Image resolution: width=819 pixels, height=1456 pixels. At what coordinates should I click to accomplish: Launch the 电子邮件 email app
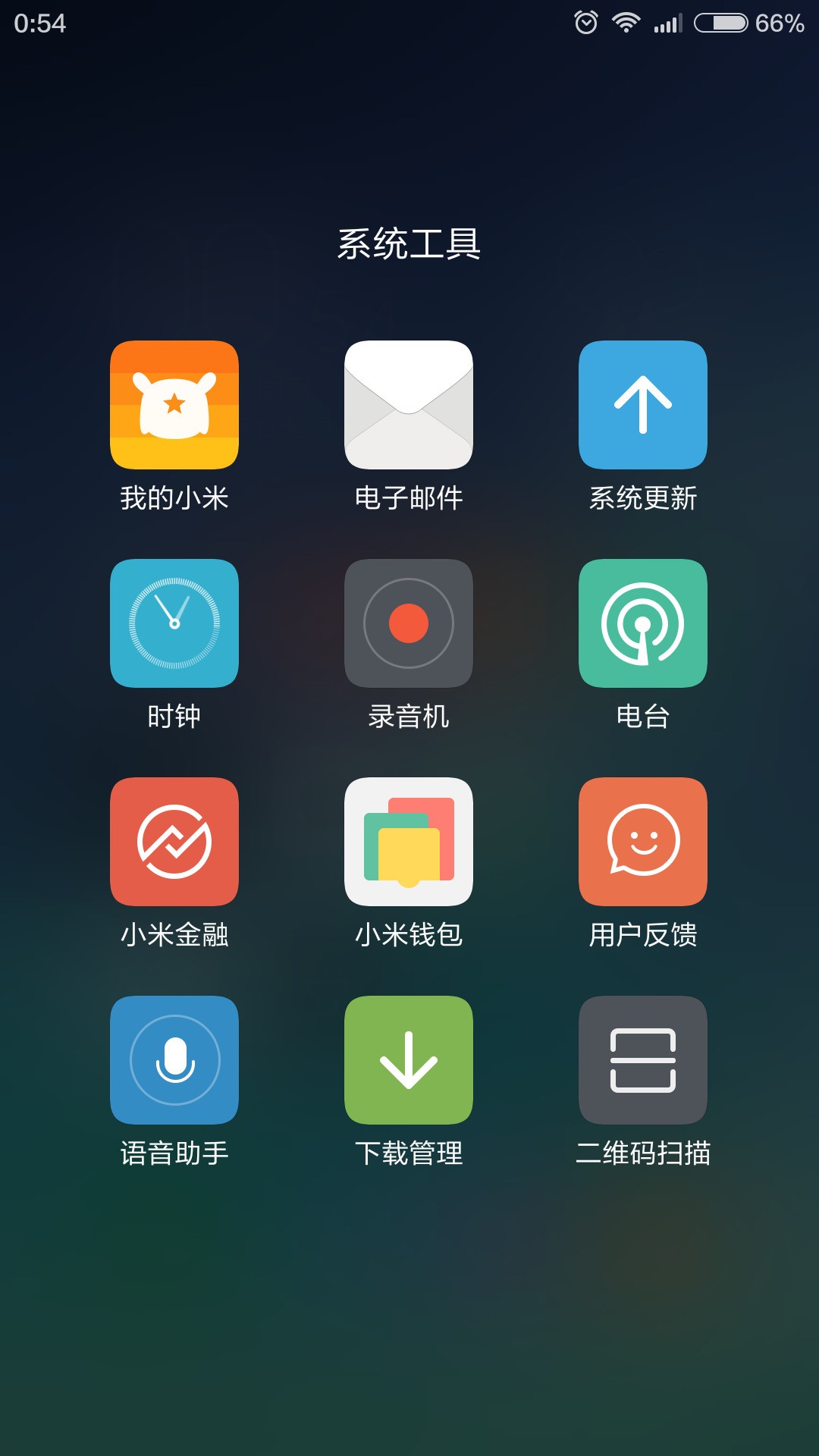point(409,405)
